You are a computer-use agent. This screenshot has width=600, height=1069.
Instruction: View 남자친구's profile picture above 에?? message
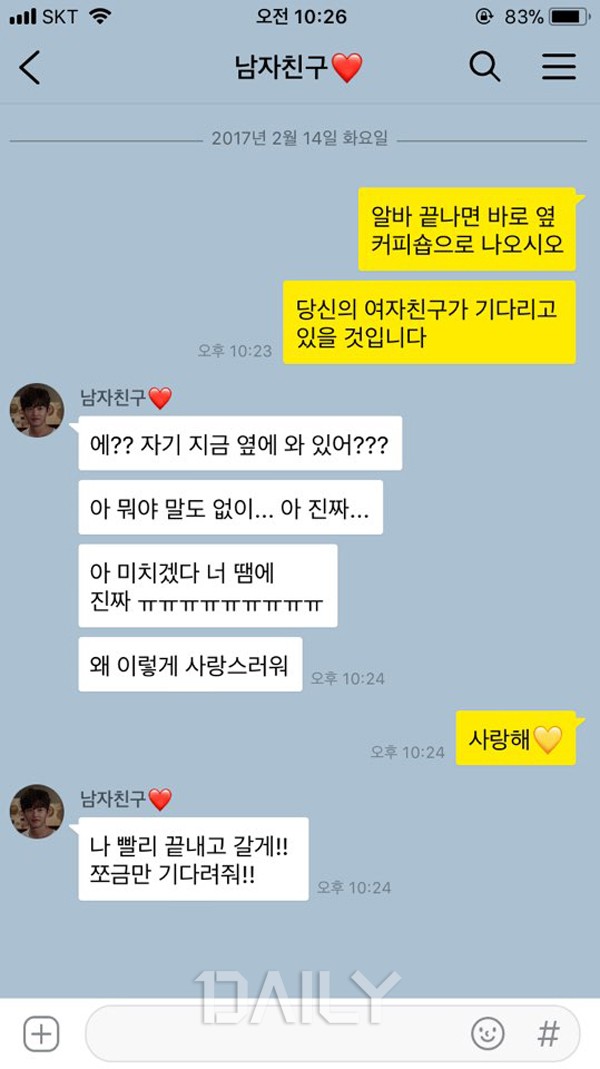tap(37, 409)
